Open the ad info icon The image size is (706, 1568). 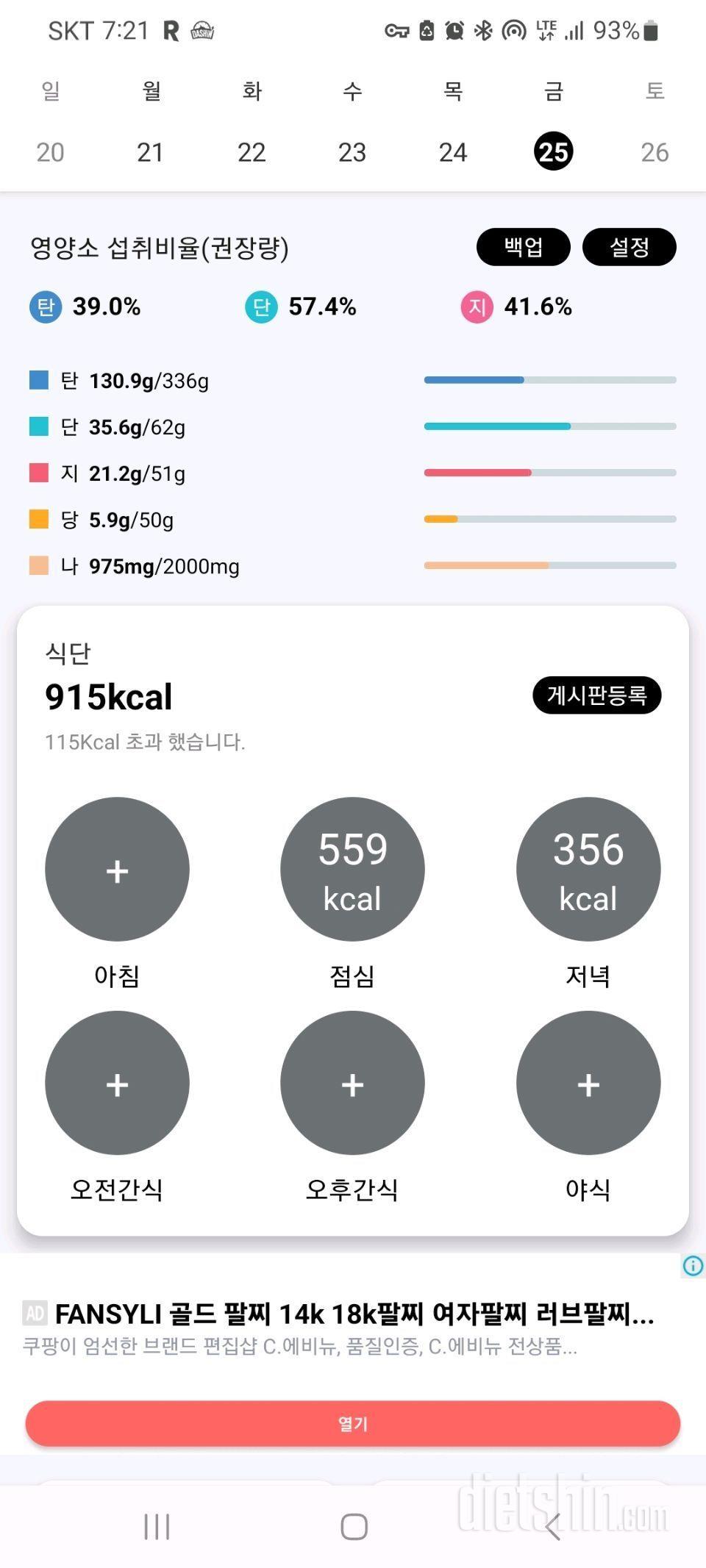(693, 1266)
